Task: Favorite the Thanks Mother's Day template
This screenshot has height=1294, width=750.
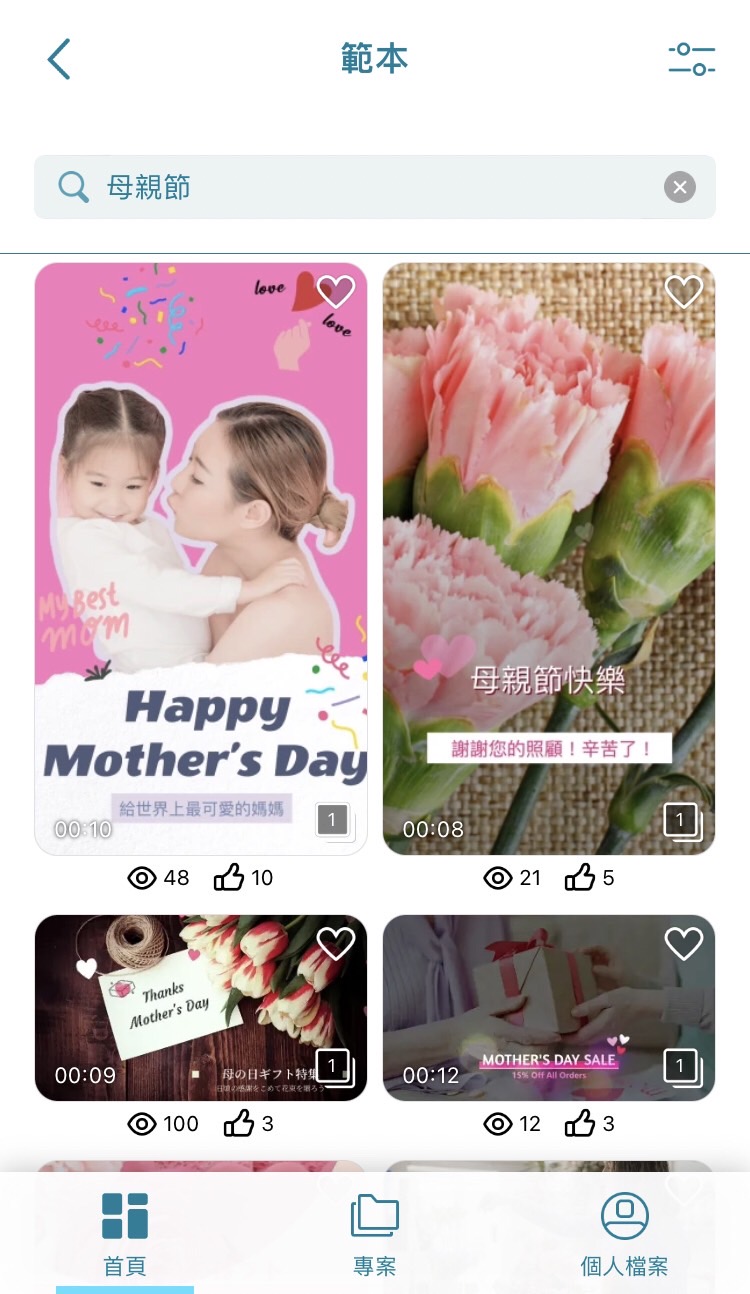Action: click(336, 943)
